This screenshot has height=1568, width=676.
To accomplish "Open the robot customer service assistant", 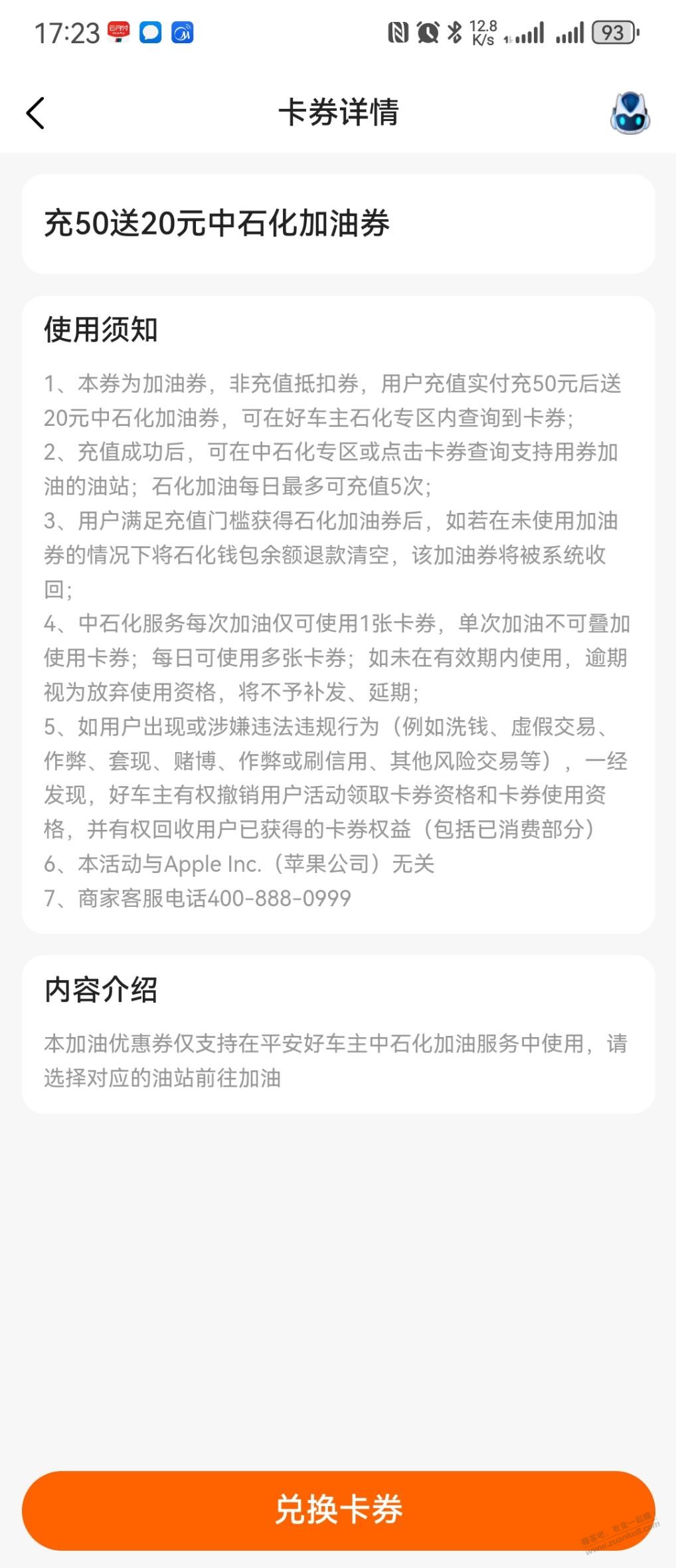I will tap(630, 114).
